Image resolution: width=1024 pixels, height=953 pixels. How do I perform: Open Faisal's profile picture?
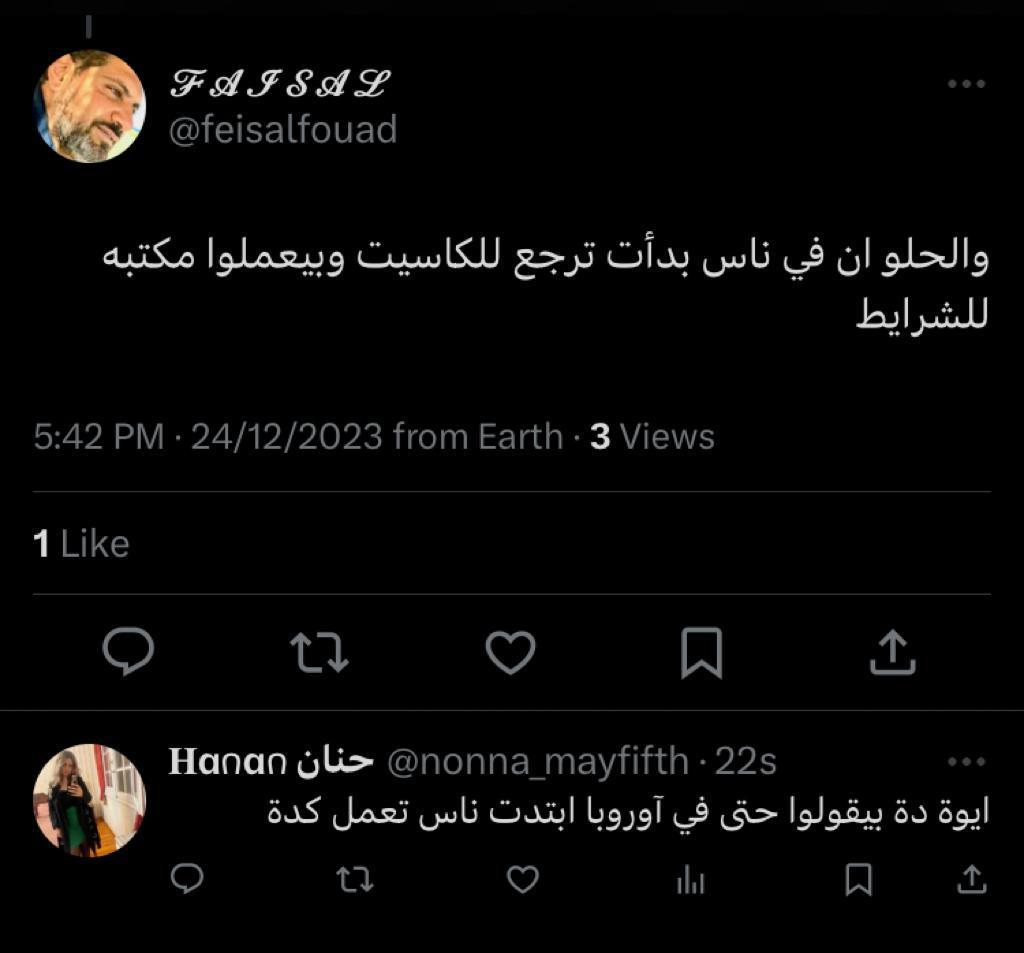click(89, 107)
